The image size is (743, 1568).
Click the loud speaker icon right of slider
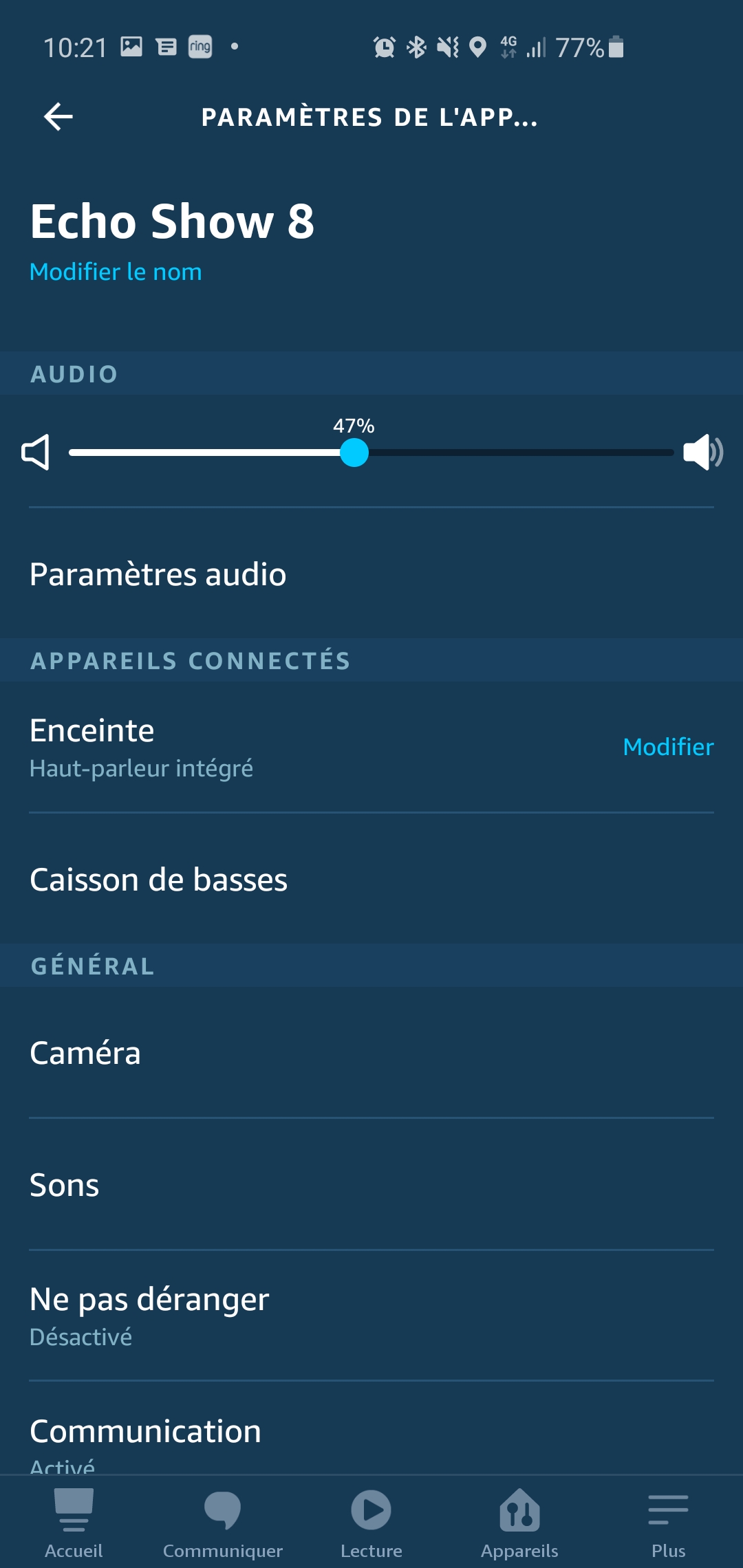pos(703,452)
